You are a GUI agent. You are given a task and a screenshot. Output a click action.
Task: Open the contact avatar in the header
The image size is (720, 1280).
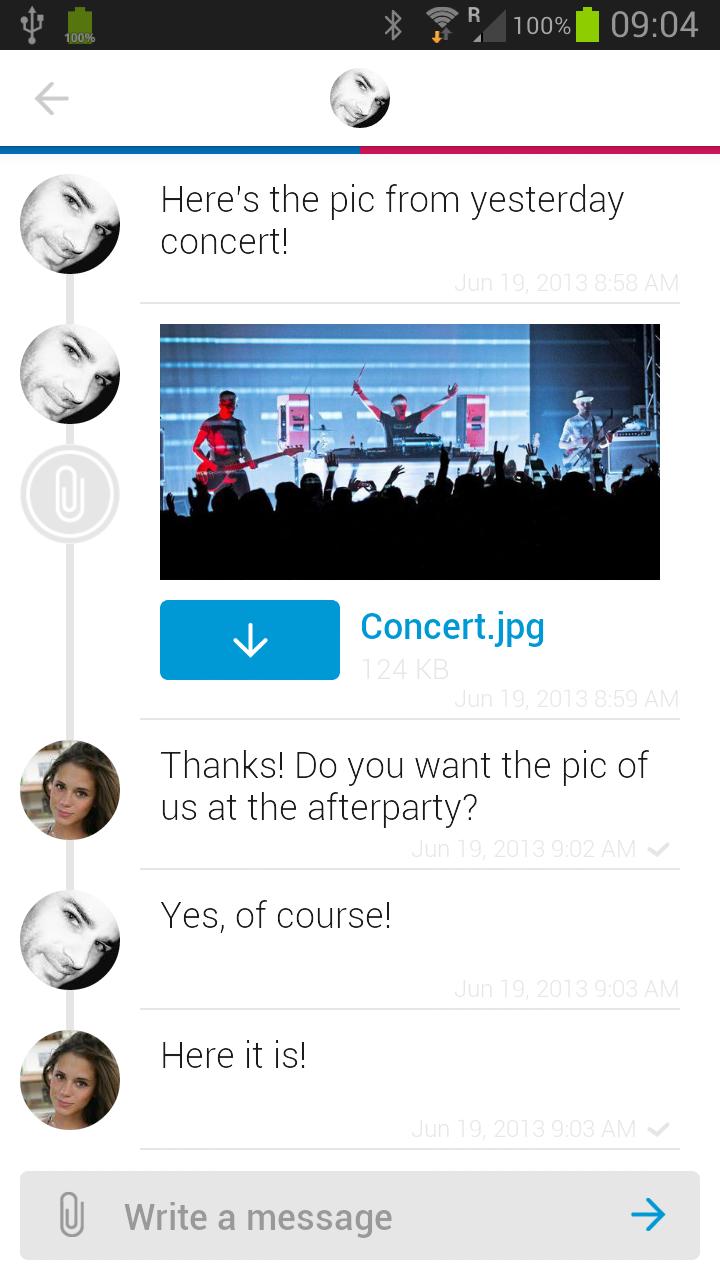[360, 98]
